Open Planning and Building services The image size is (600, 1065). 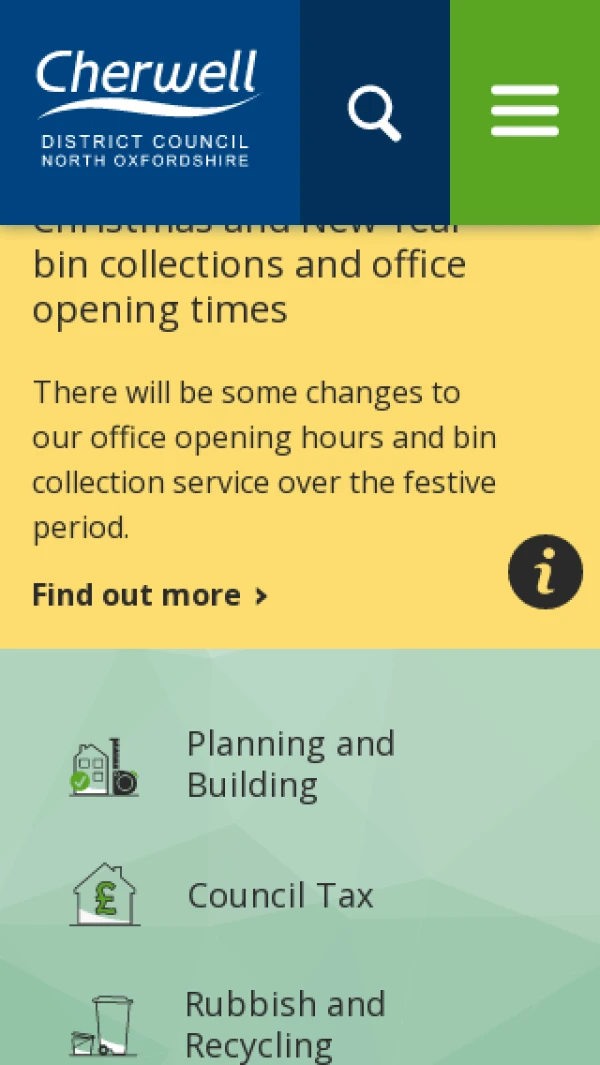(x=290, y=764)
